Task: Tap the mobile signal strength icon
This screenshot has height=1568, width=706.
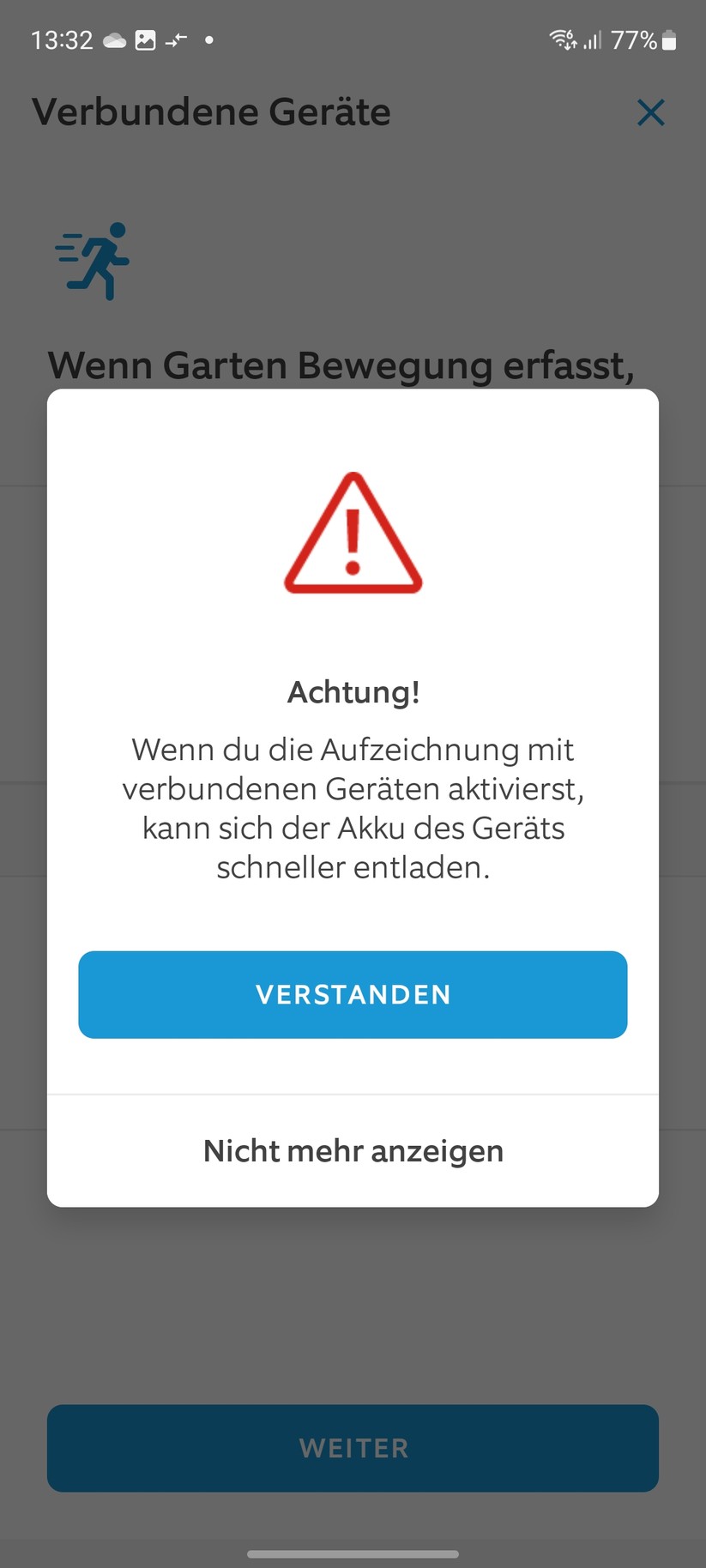Action: (x=592, y=39)
